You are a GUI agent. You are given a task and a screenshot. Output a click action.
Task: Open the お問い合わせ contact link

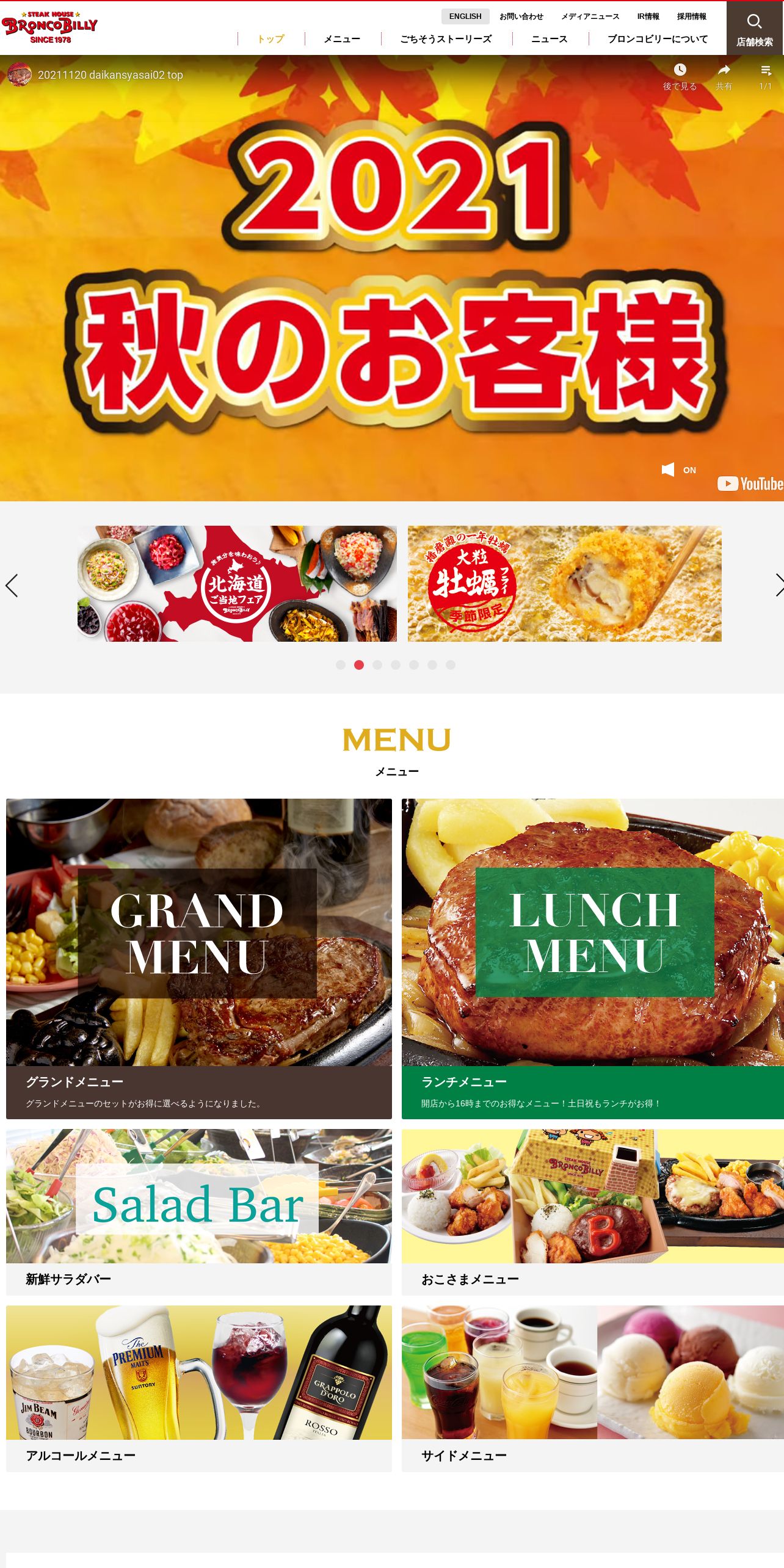(521, 16)
